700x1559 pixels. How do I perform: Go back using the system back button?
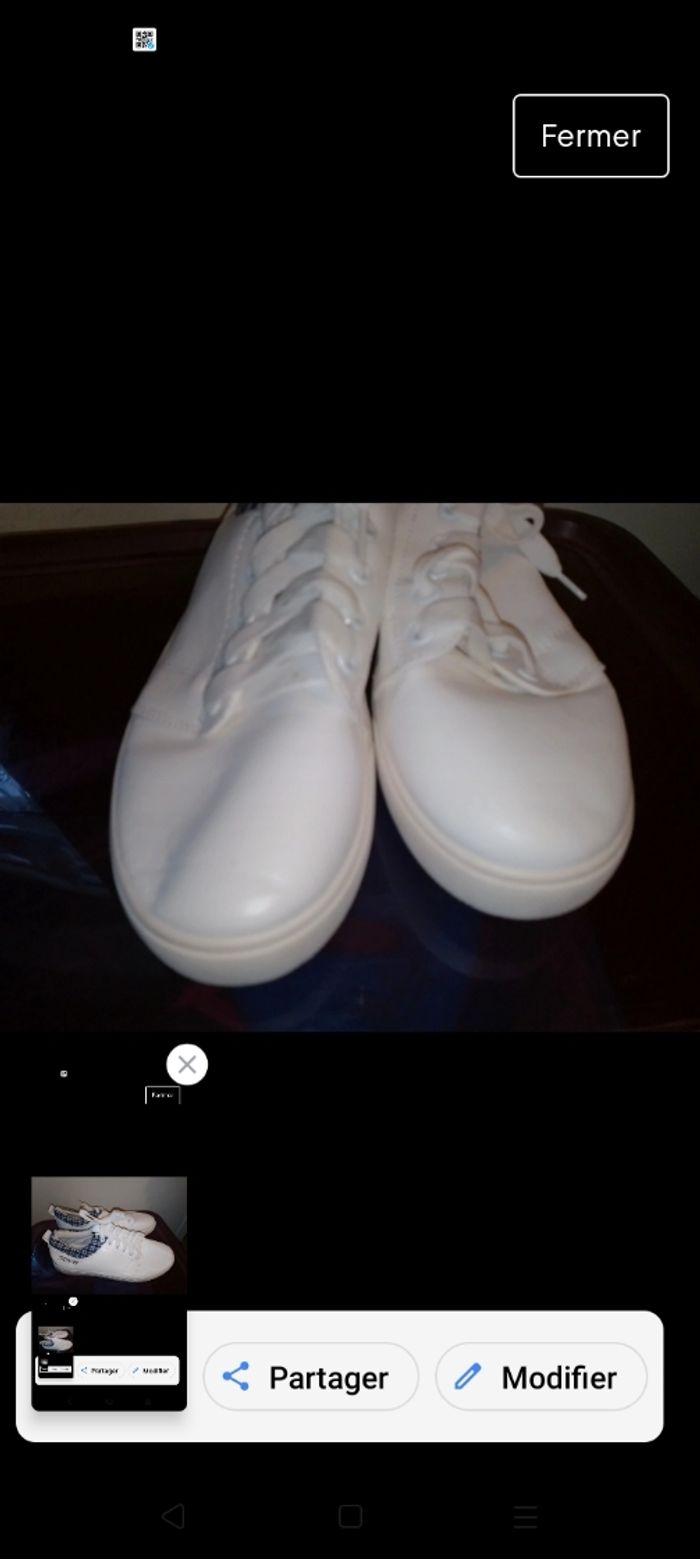tap(173, 1516)
